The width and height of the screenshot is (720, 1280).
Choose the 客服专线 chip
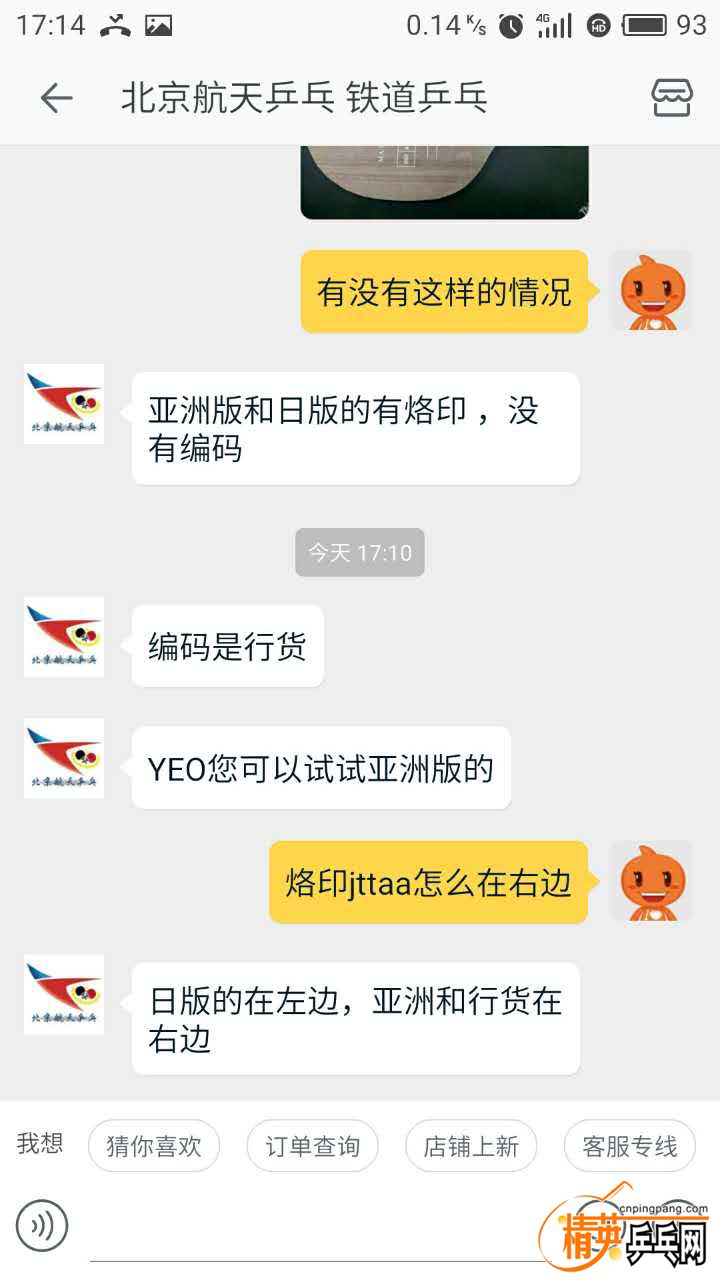pos(629,1146)
